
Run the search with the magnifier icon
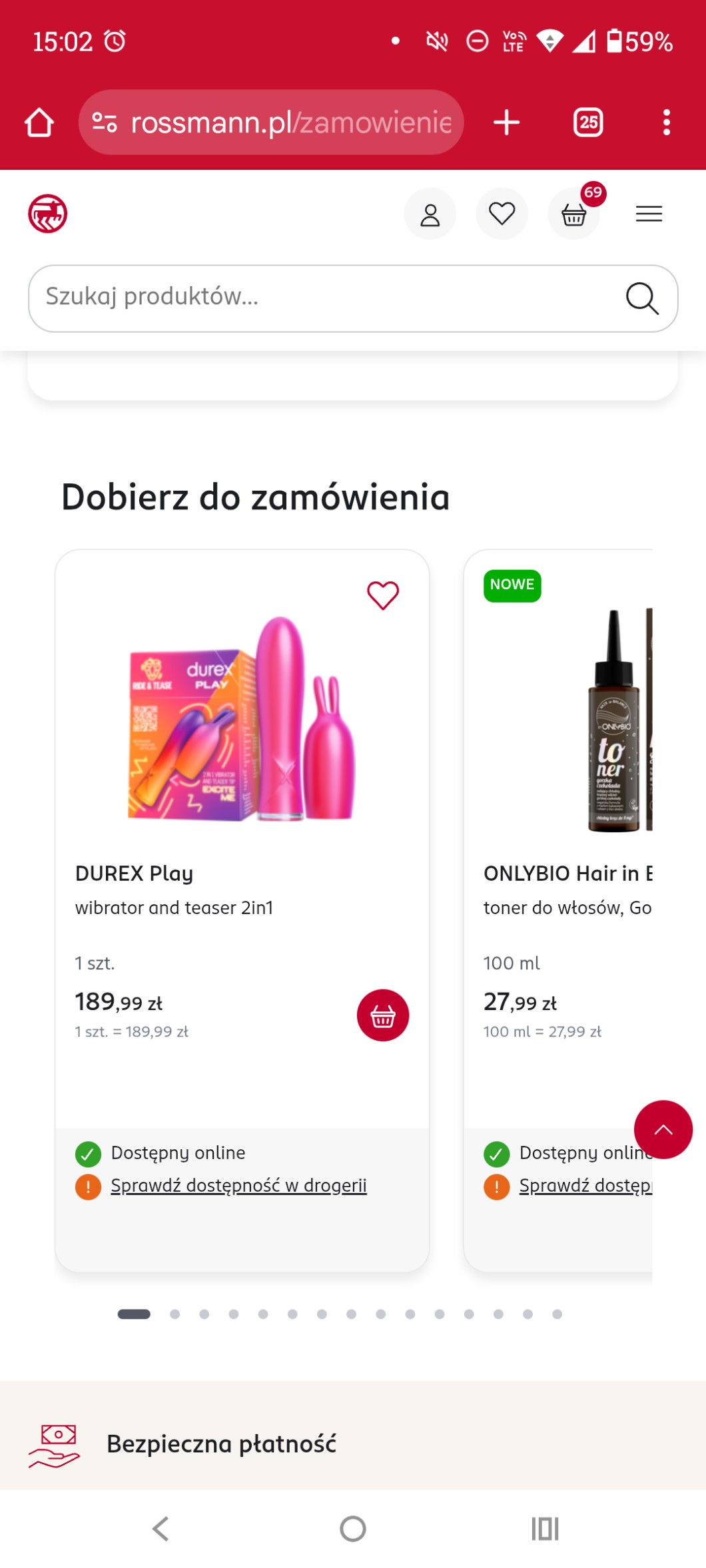coord(642,298)
